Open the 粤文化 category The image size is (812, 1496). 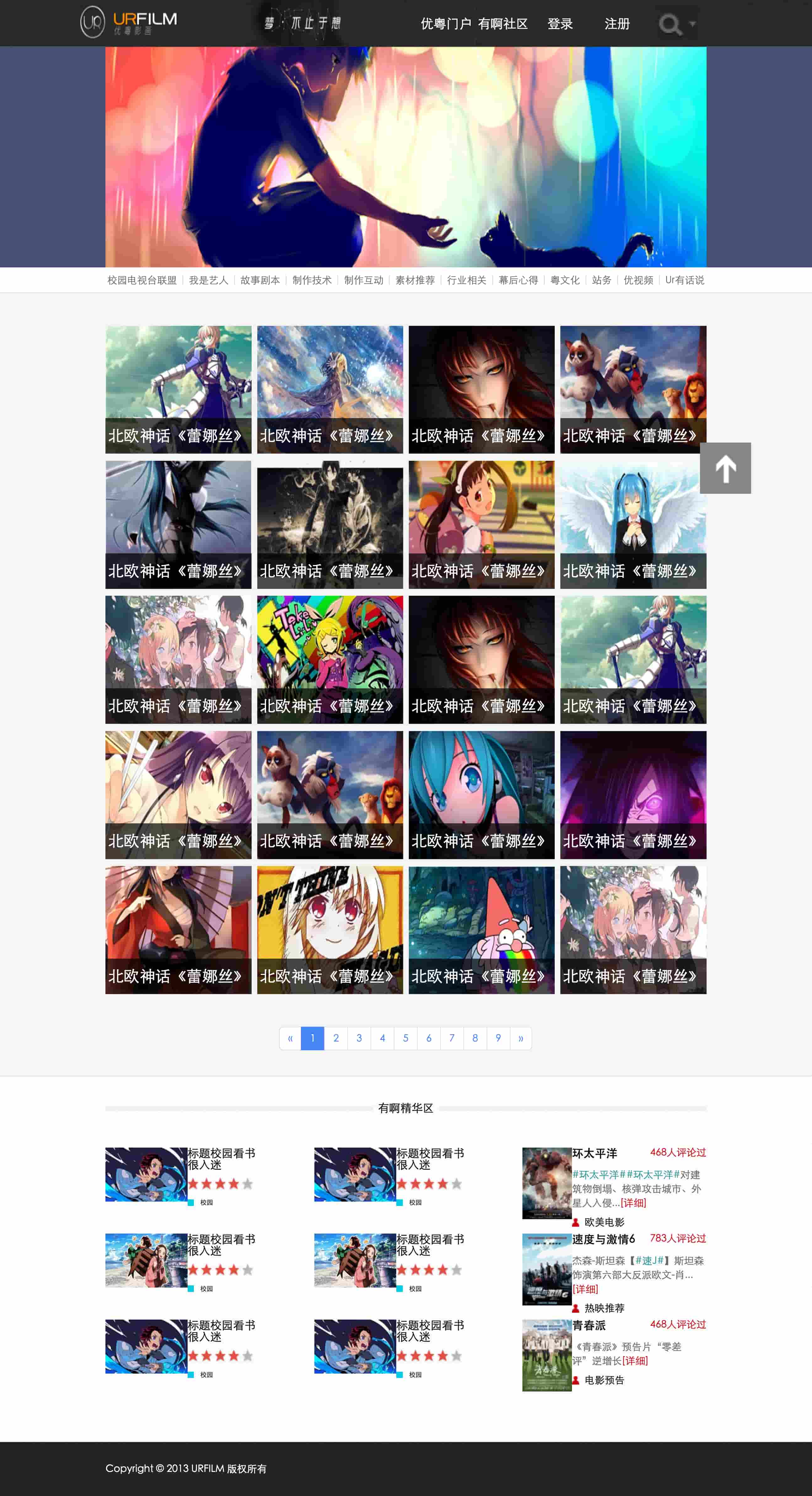(565, 280)
